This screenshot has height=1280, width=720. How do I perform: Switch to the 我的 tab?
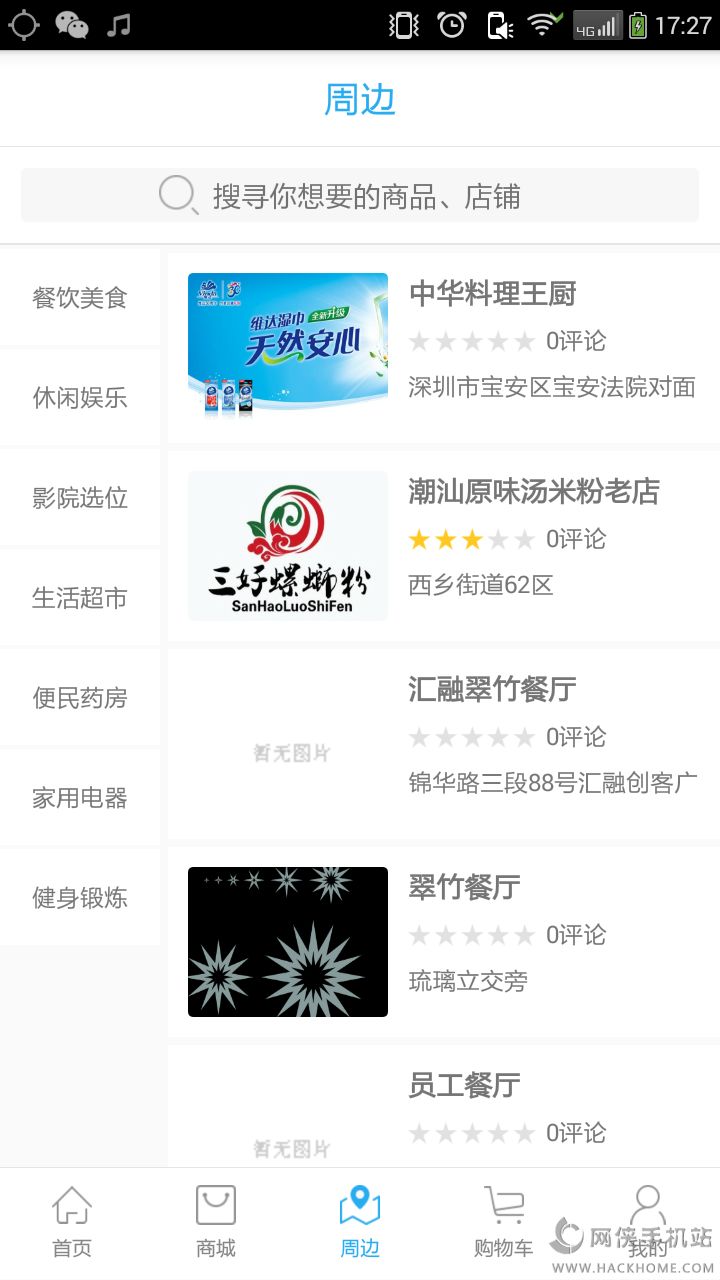[x=648, y=1222]
